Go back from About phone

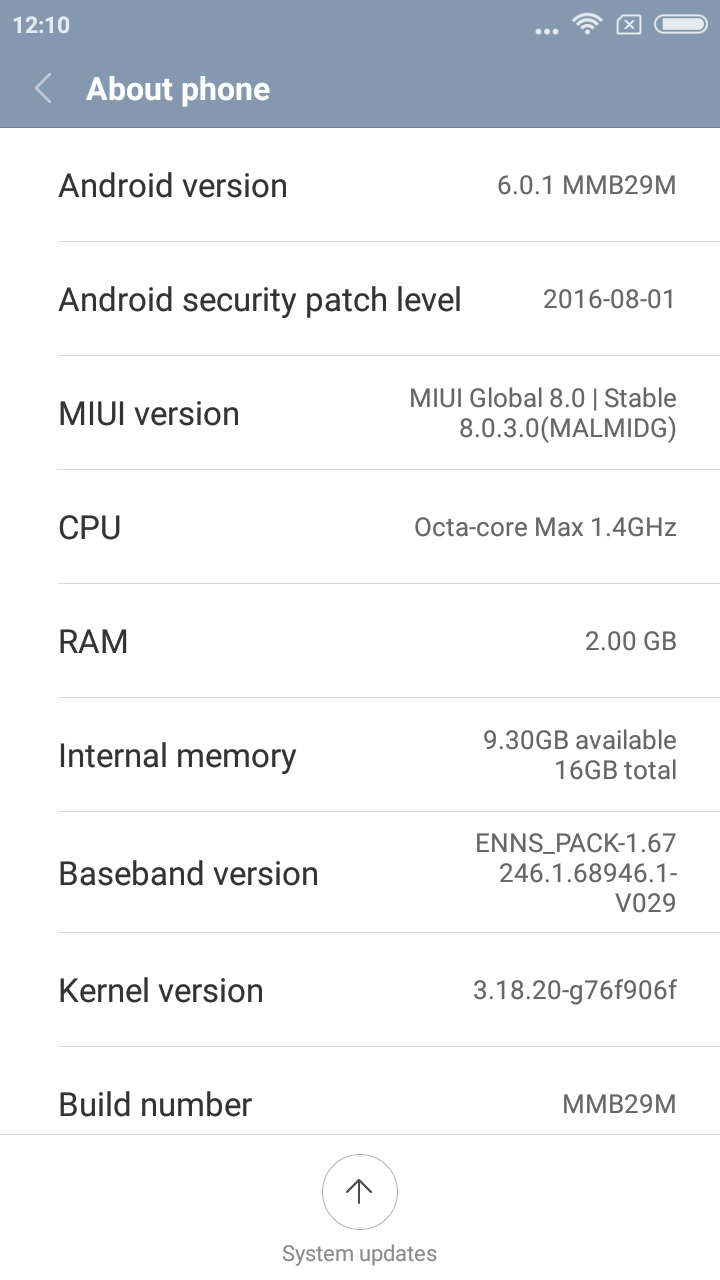click(x=43, y=89)
